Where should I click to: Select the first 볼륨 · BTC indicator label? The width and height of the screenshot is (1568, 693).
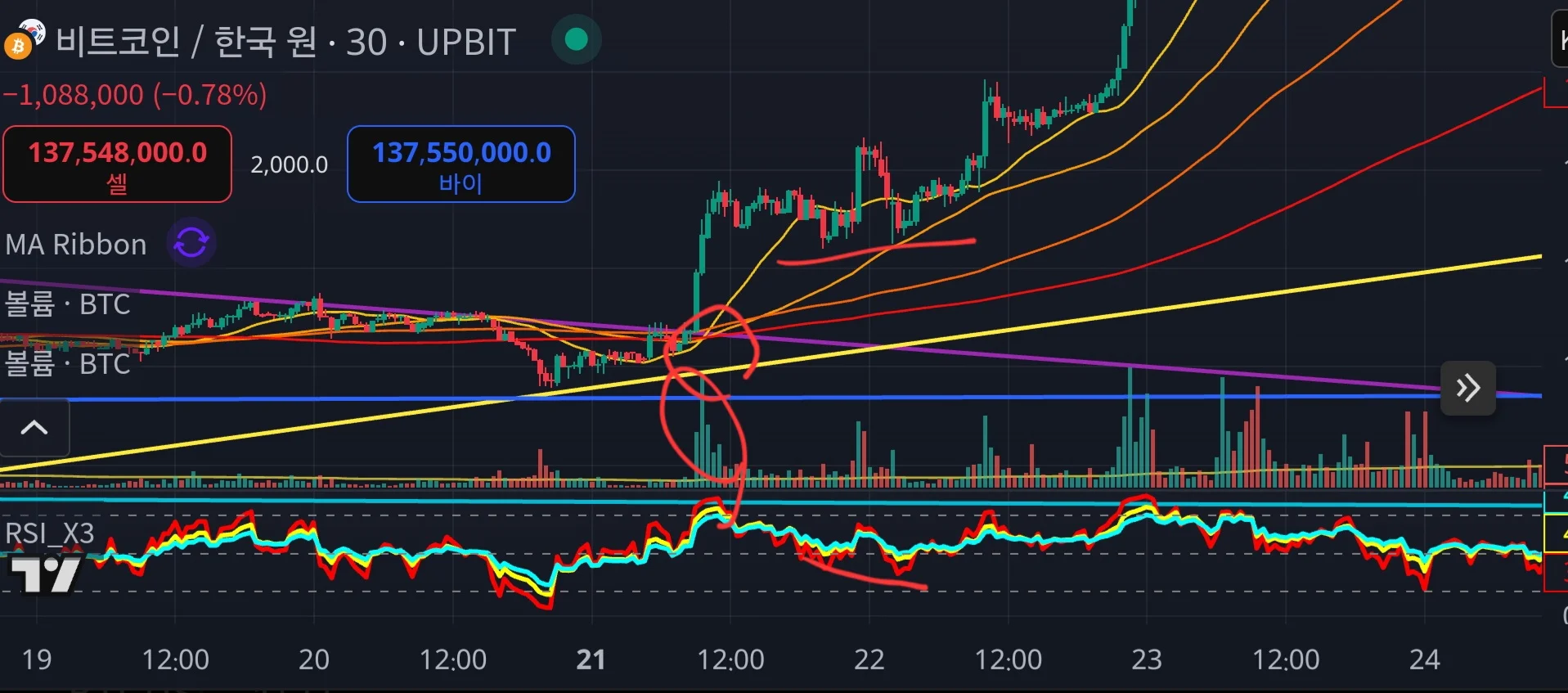68,304
